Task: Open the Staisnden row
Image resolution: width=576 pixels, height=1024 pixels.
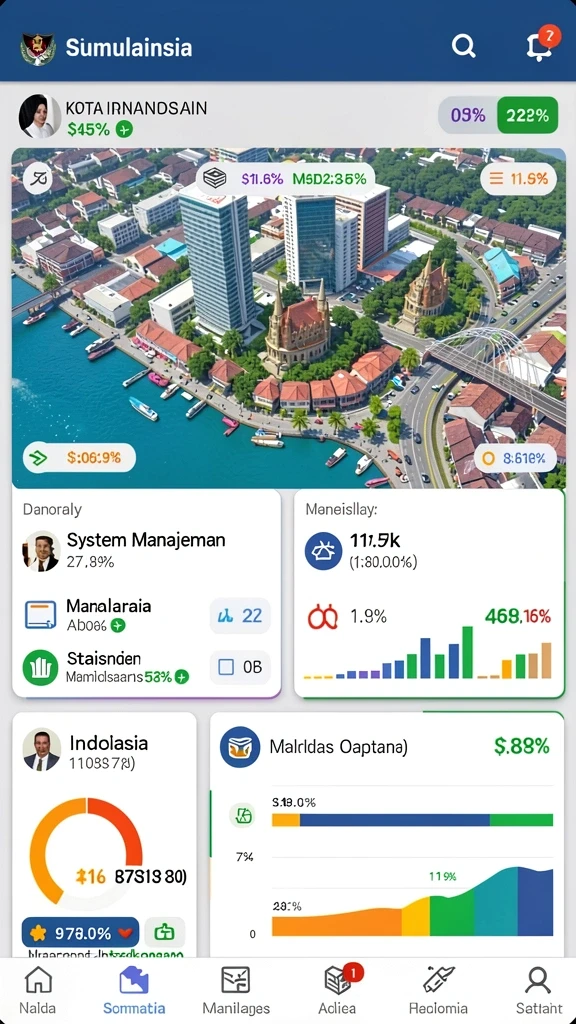Action: 146,667
